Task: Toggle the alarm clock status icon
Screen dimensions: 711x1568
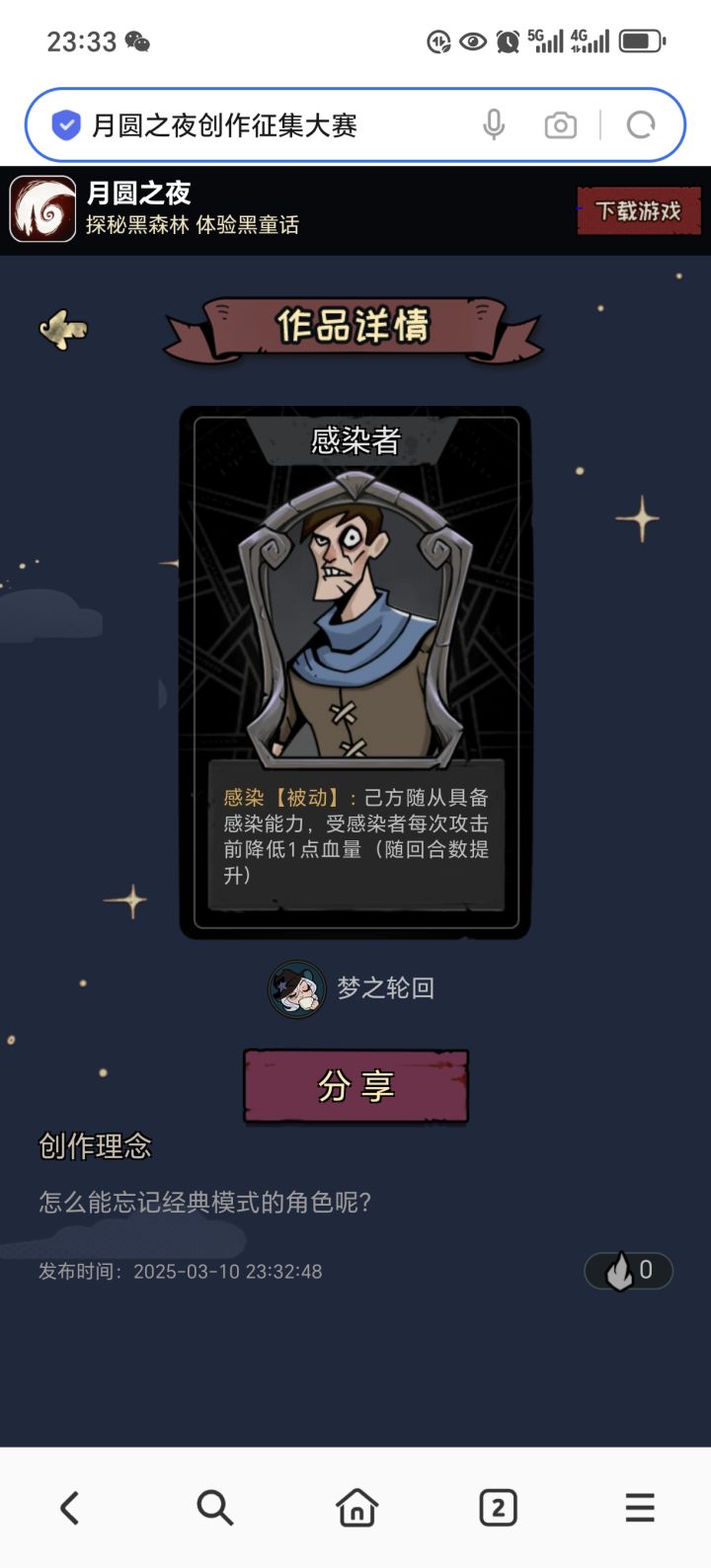Action: pyautogui.click(x=510, y=41)
